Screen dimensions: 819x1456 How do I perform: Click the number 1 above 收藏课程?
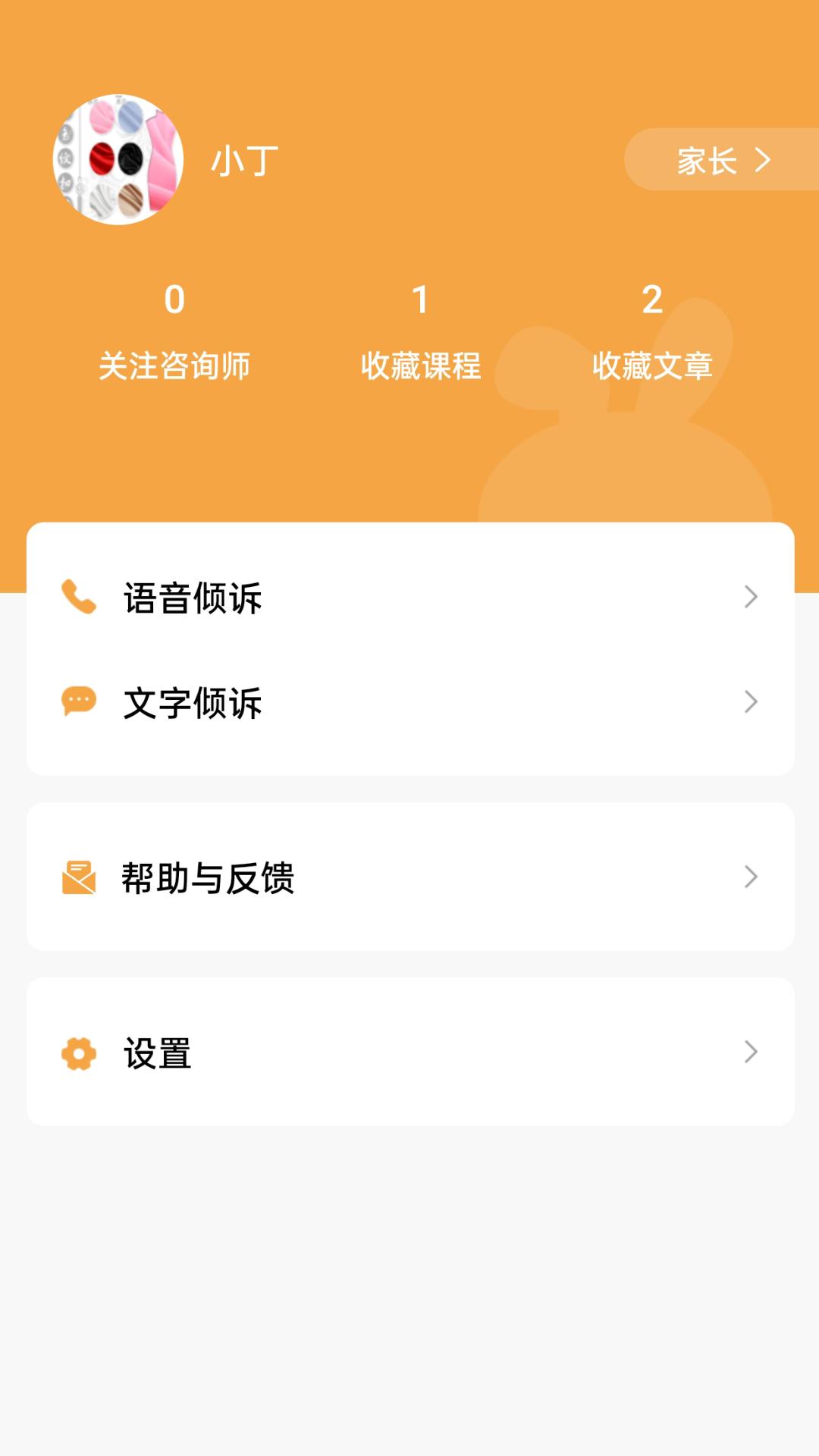pyautogui.click(x=422, y=300)
